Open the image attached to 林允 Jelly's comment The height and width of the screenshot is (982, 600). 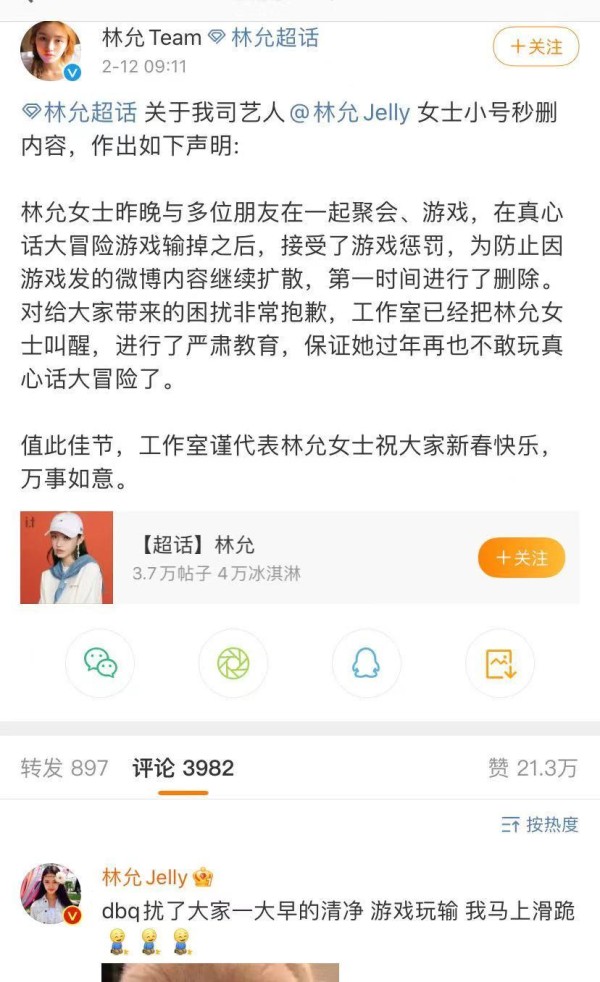(220, 972)
